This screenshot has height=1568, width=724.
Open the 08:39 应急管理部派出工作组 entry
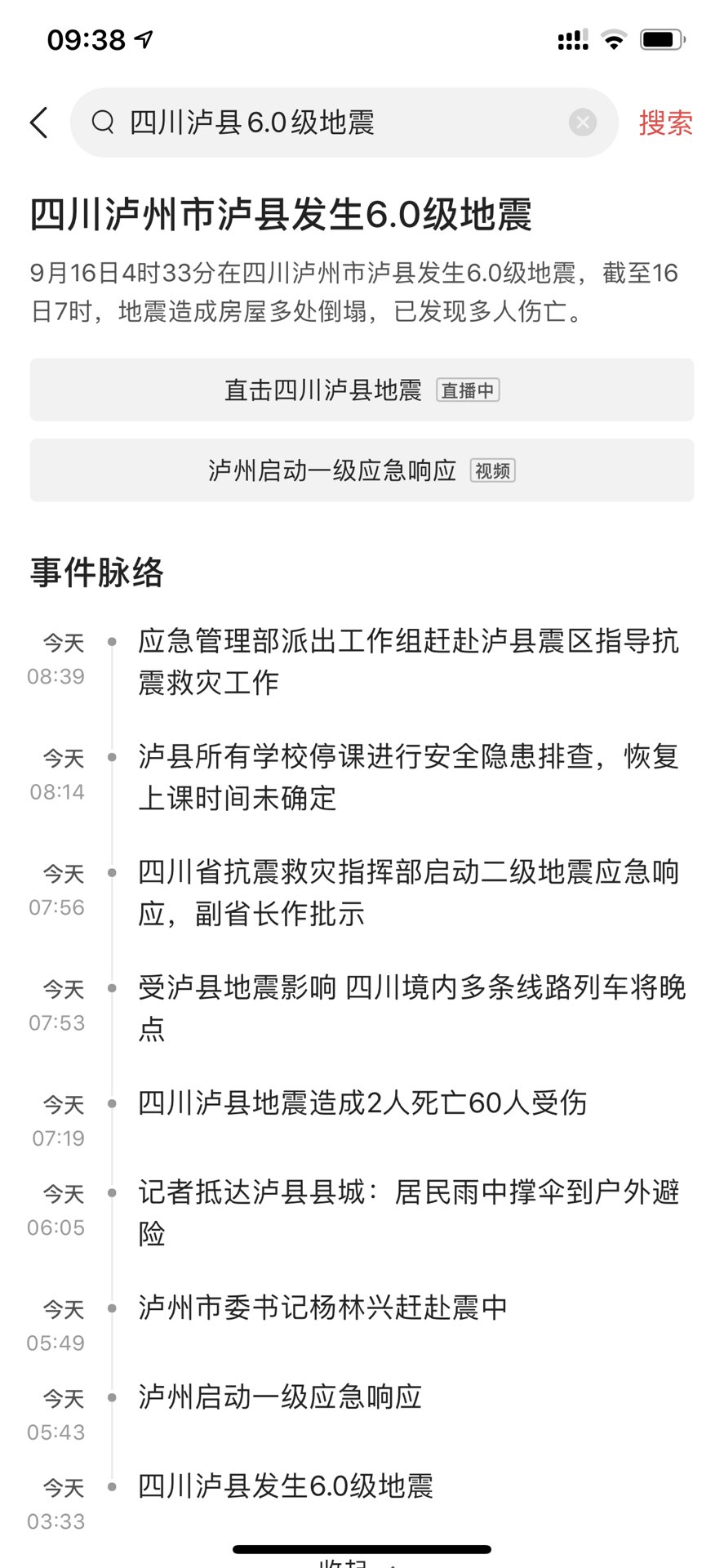pyautogui.click(x=408, y=661)
